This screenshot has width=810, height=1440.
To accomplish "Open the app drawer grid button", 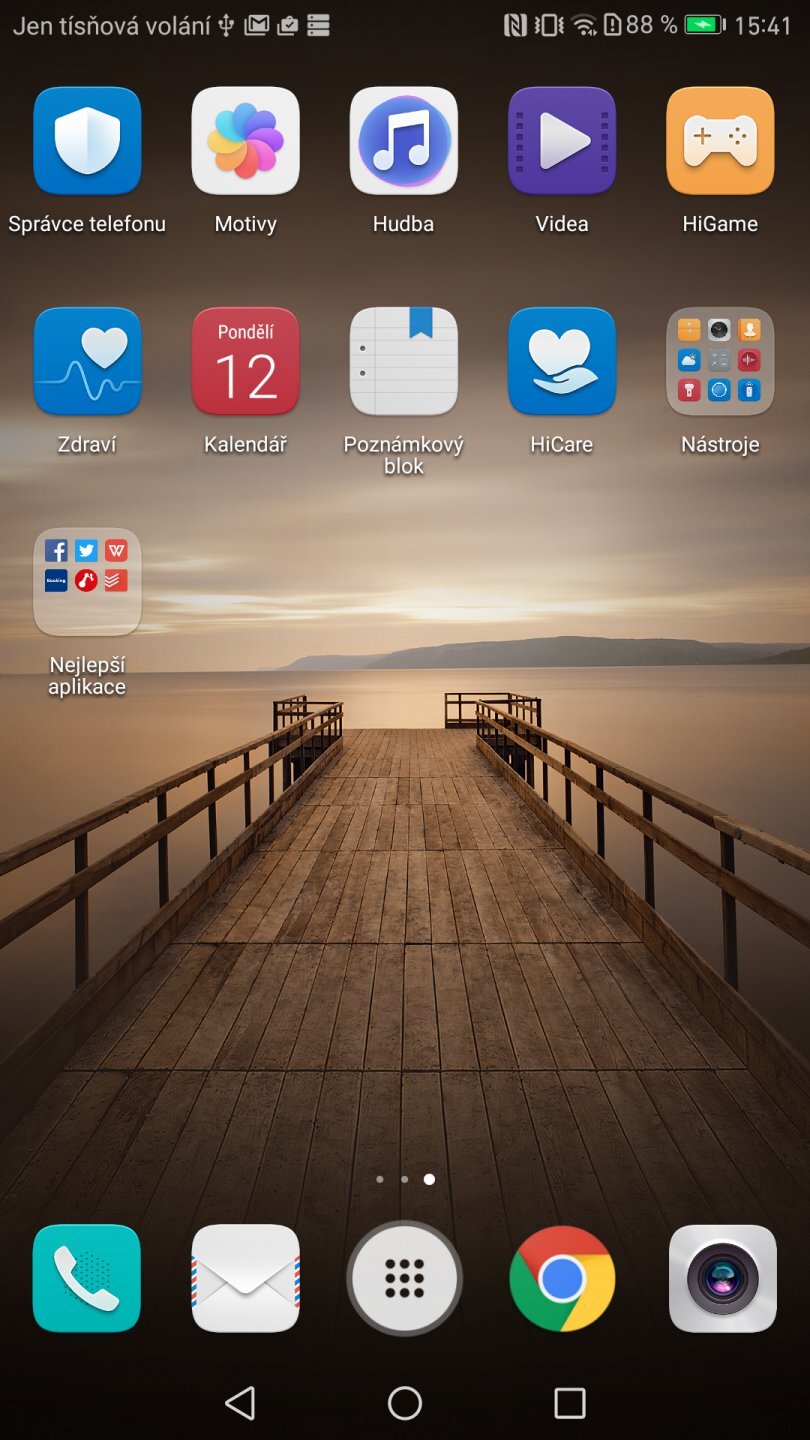I will coord(404,1278).
